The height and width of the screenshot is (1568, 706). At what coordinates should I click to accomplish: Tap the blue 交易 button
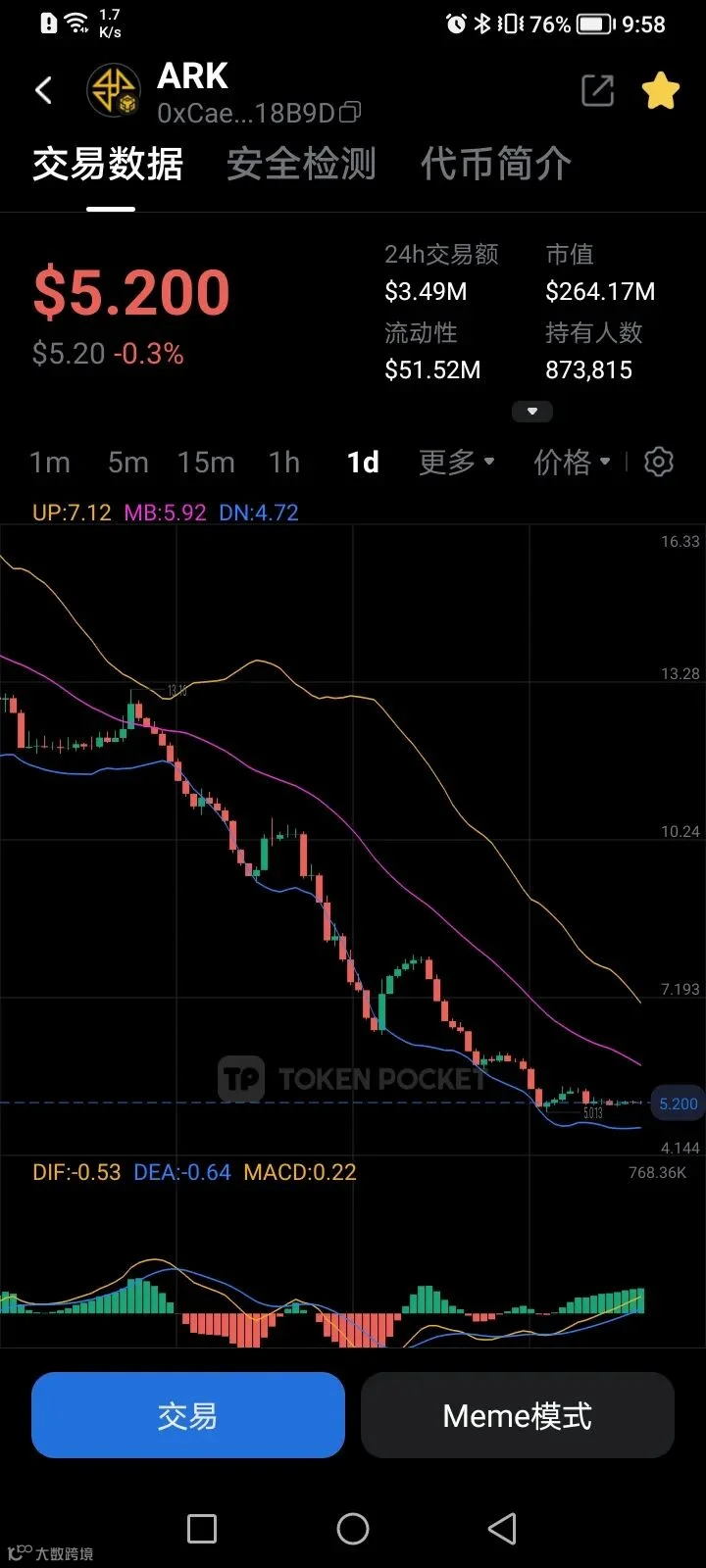[x=188, y=1415]
